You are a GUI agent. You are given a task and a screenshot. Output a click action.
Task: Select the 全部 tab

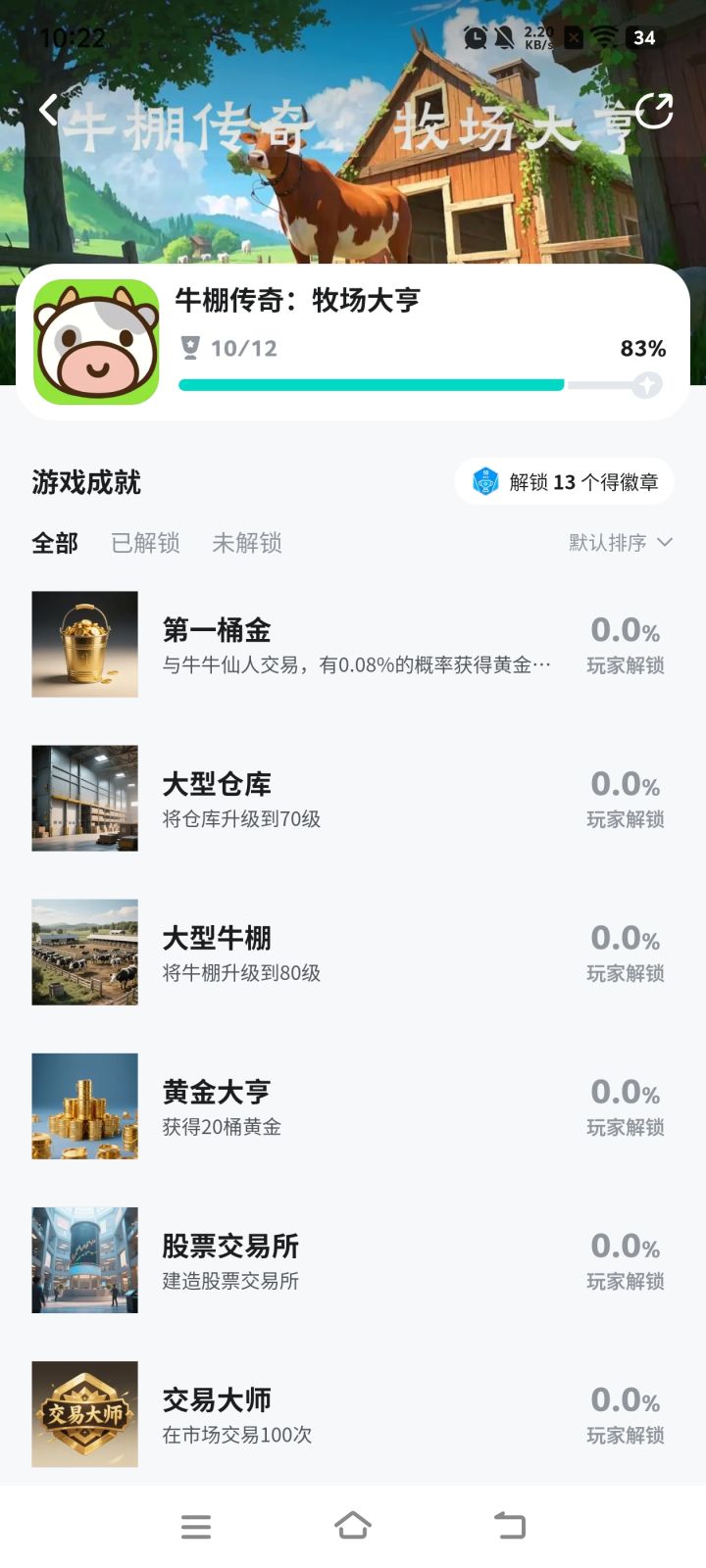55,543
